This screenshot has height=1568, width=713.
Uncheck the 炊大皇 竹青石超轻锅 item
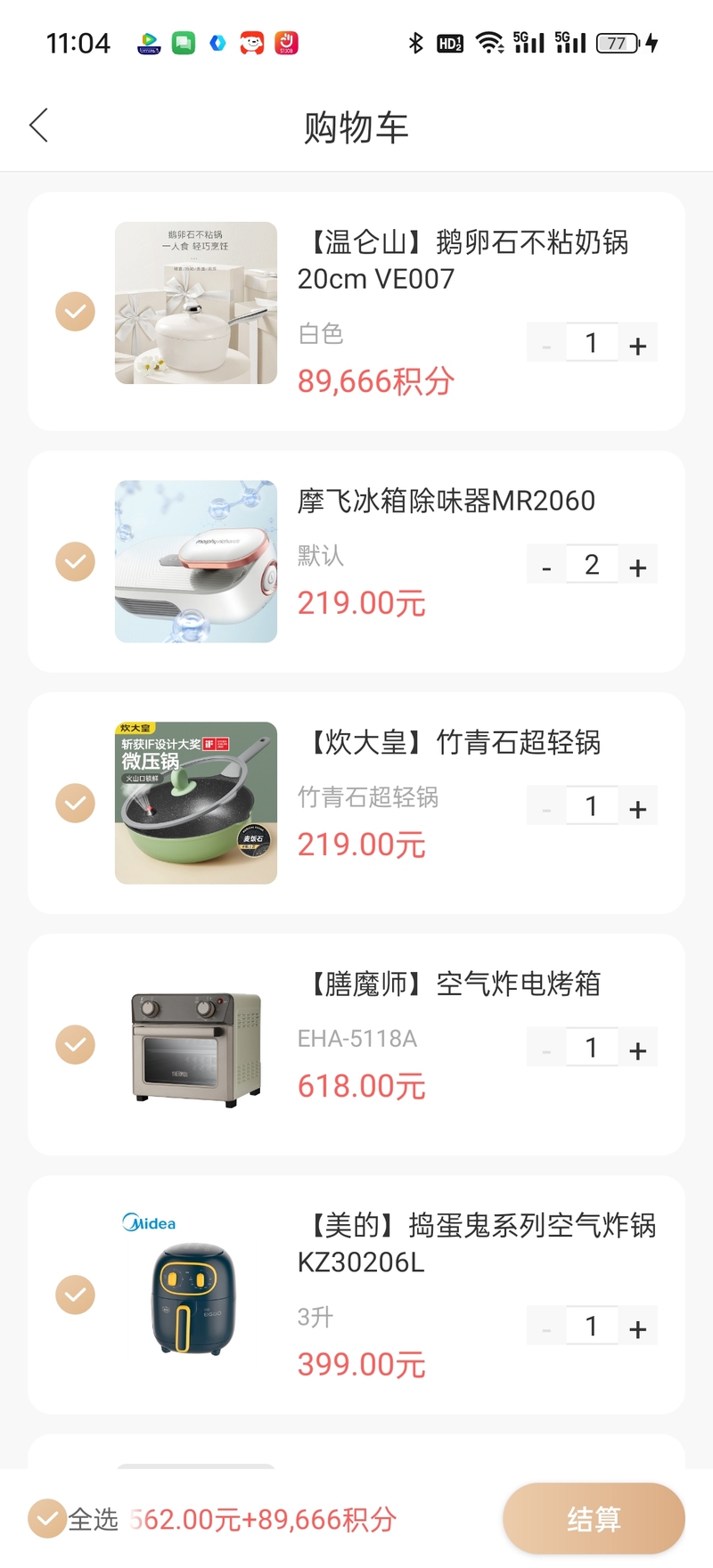coord(76,803)
